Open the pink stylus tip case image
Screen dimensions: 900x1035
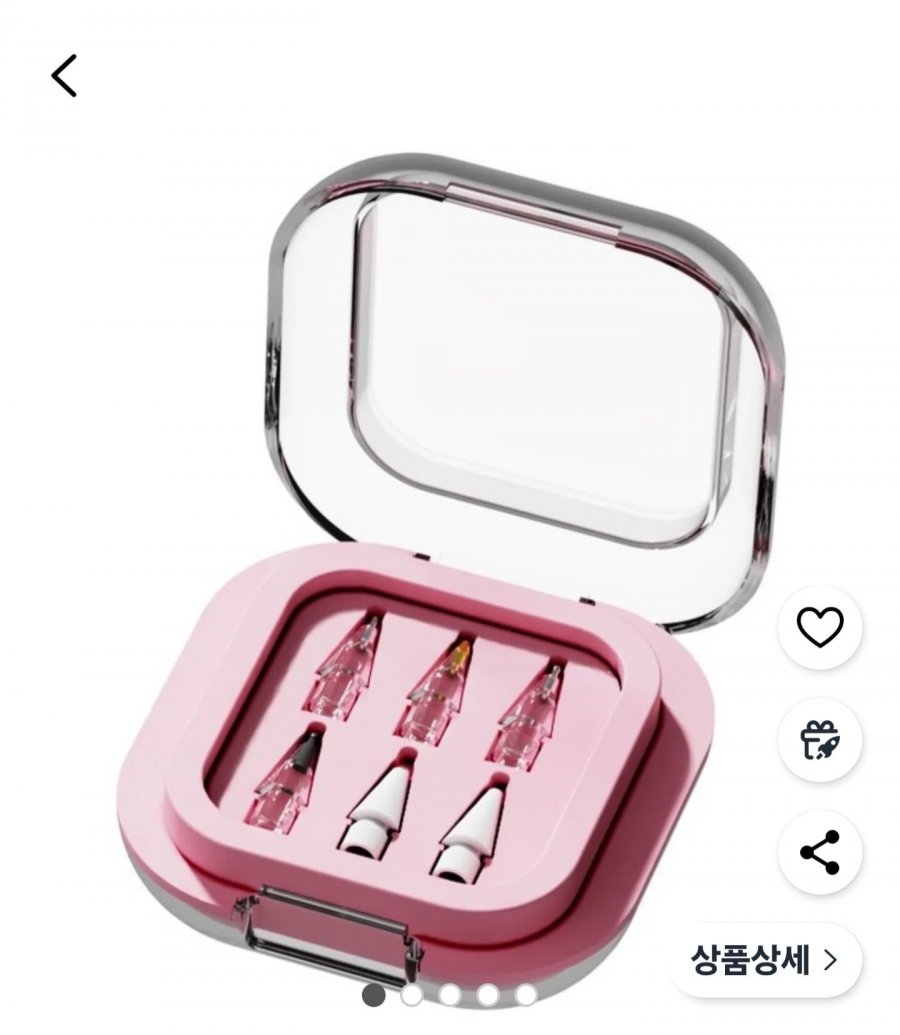pos(450,570)
